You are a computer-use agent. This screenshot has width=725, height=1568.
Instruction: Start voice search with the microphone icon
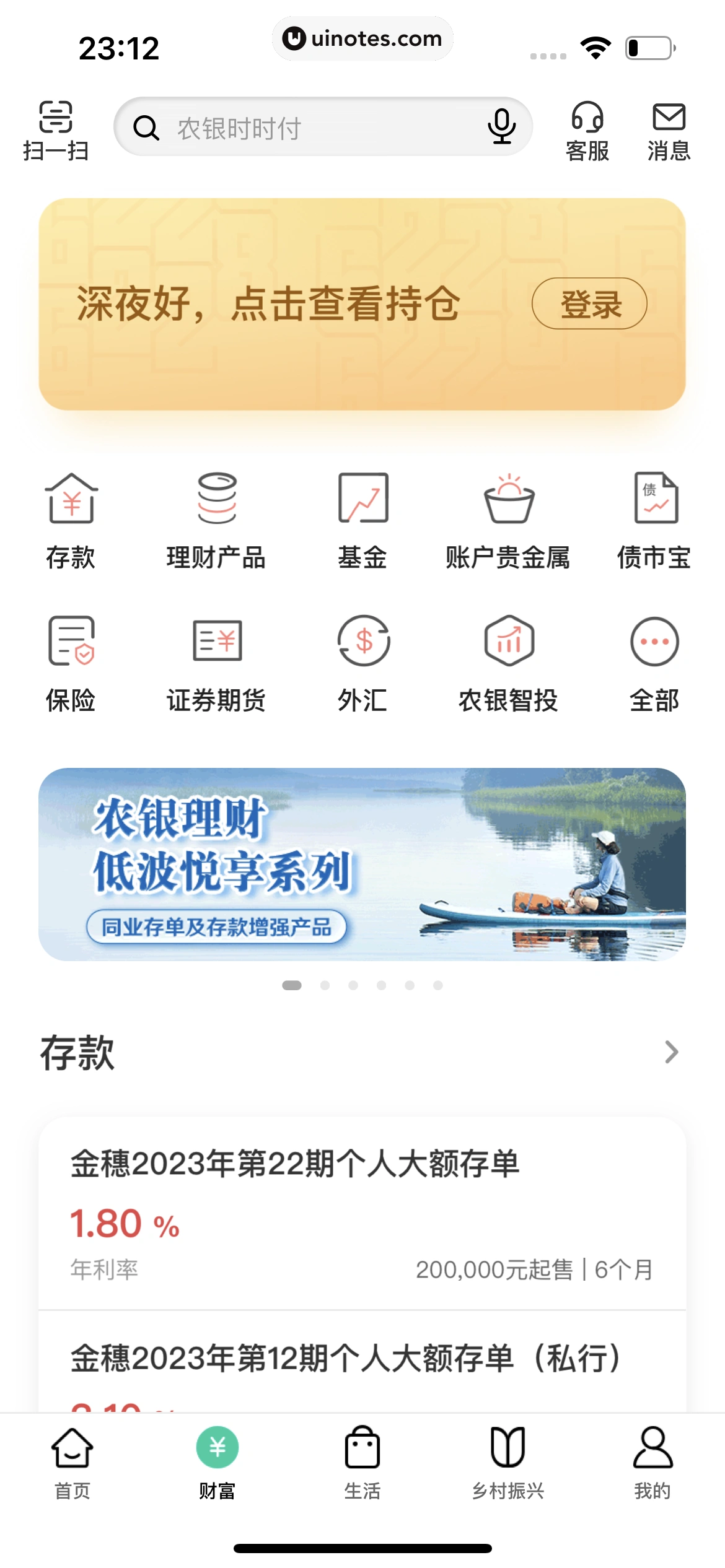[x=503, y=126]
